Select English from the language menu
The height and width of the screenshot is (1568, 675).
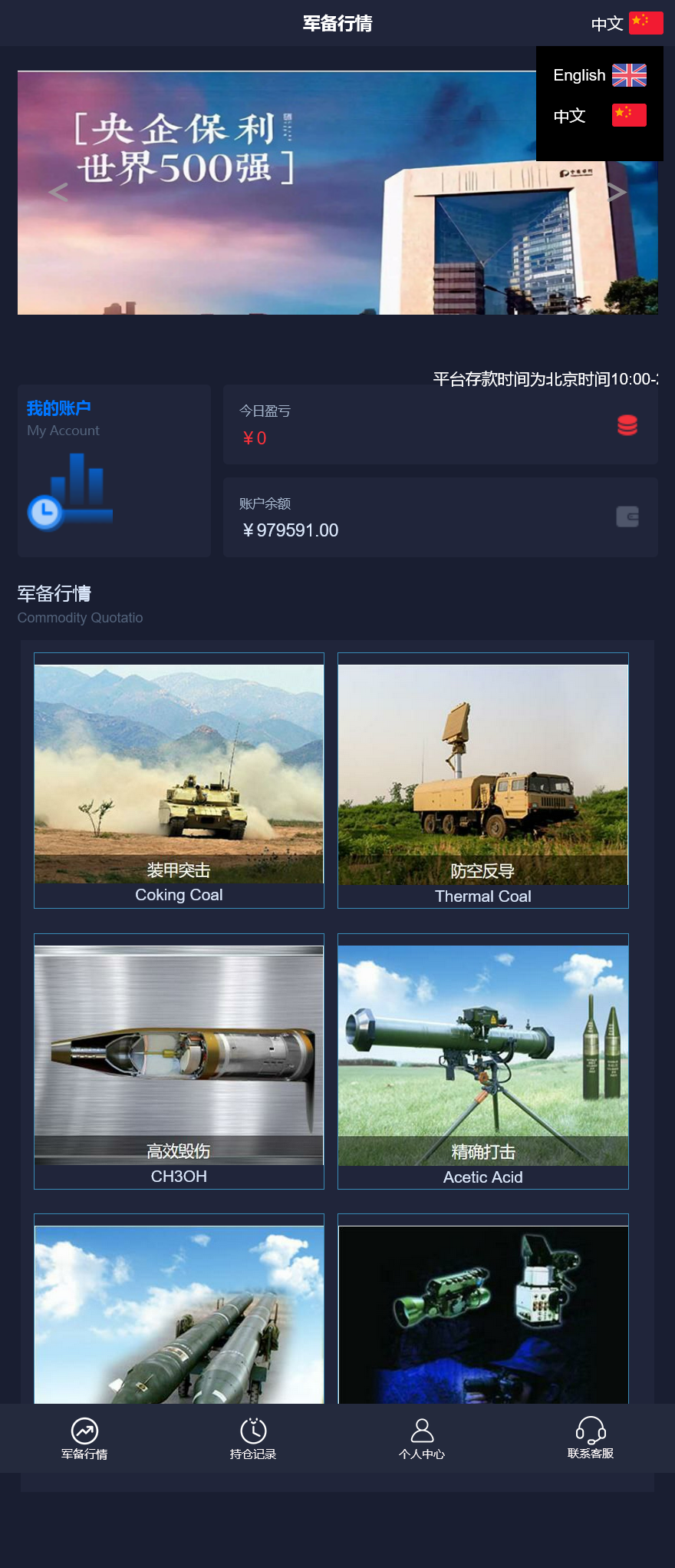(x=599, y=75)
